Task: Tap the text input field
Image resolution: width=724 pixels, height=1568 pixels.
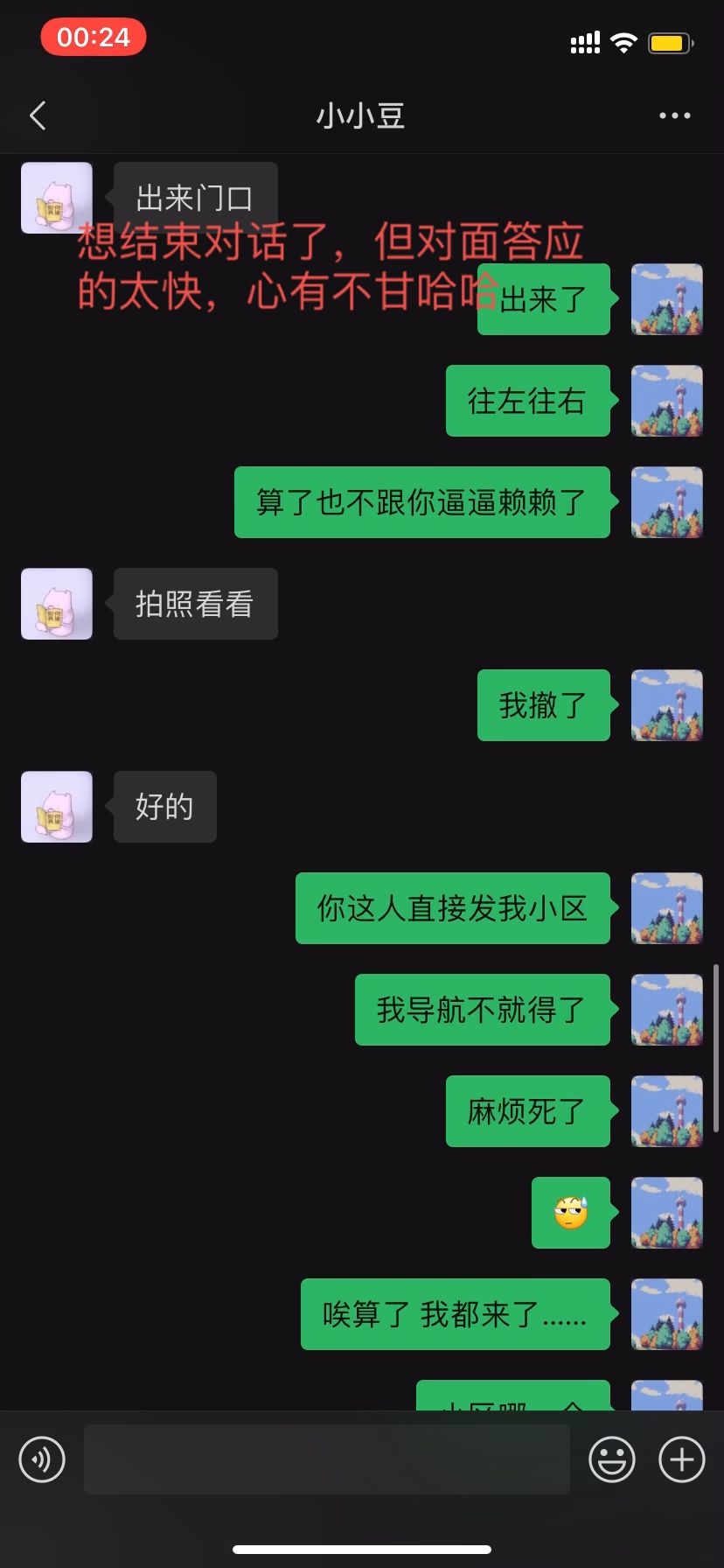Action: pos(326,1459)
